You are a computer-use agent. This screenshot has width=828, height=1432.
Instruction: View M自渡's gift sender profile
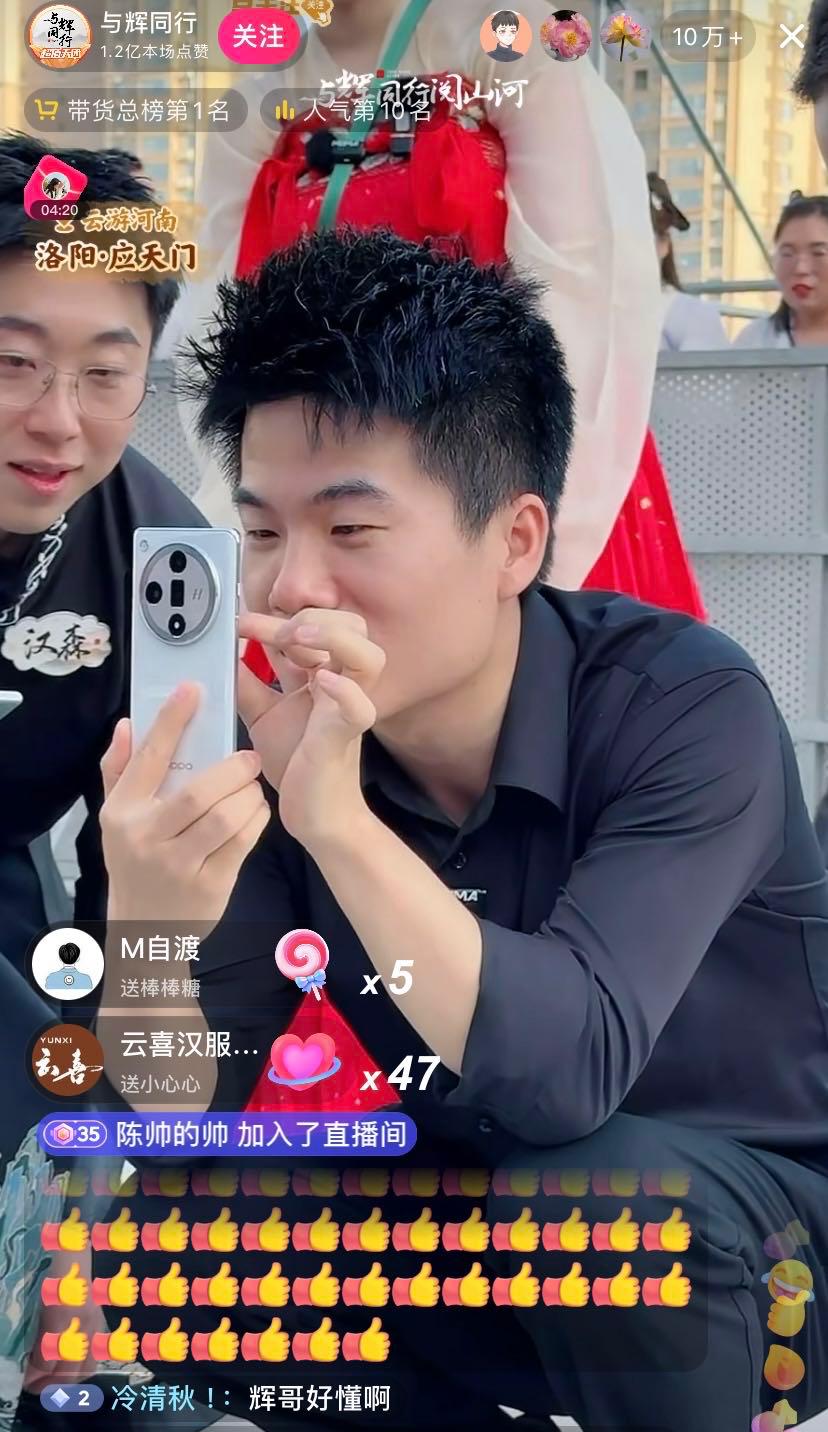coord(68,964)
